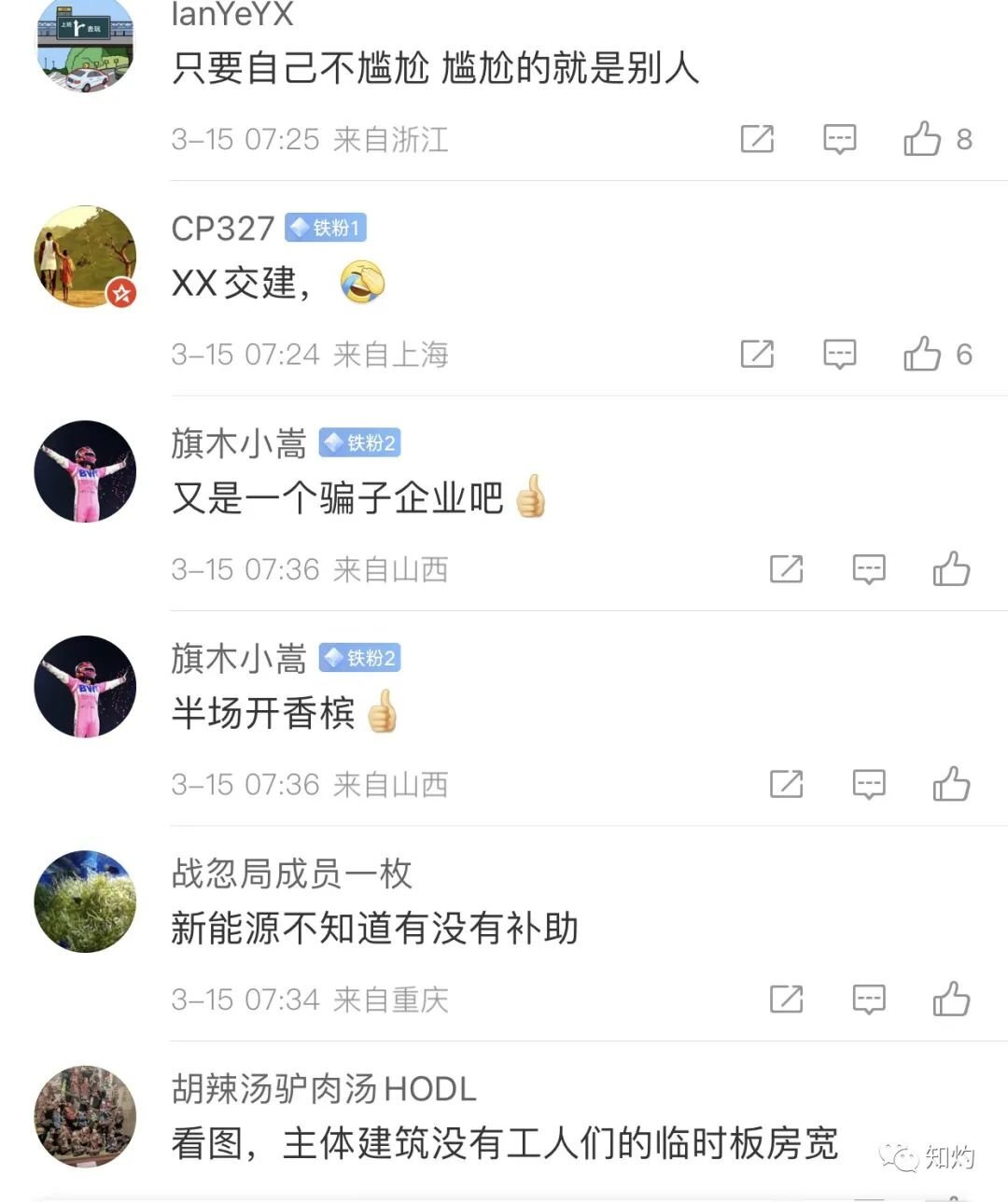The width and height of the screenshot is (1008, 1202).
Task: Reply to CP327's XX交建 comment
Action: (x=839, y=354)
